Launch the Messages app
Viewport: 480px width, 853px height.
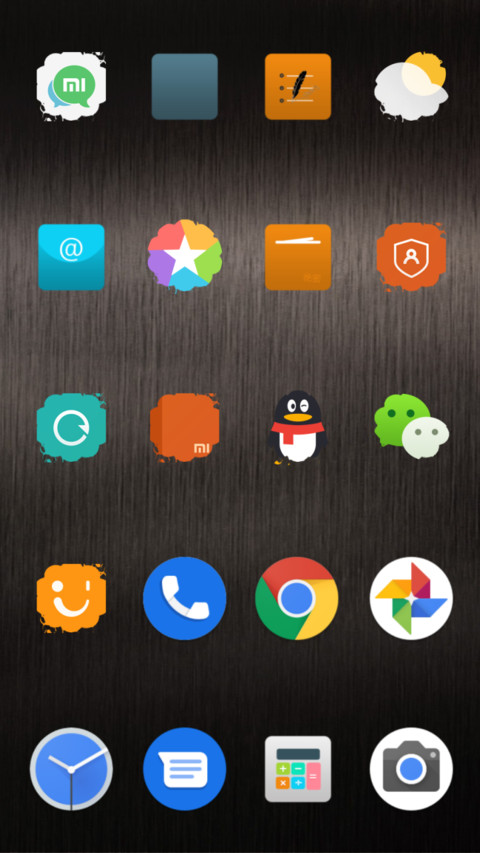coord(184,769)
